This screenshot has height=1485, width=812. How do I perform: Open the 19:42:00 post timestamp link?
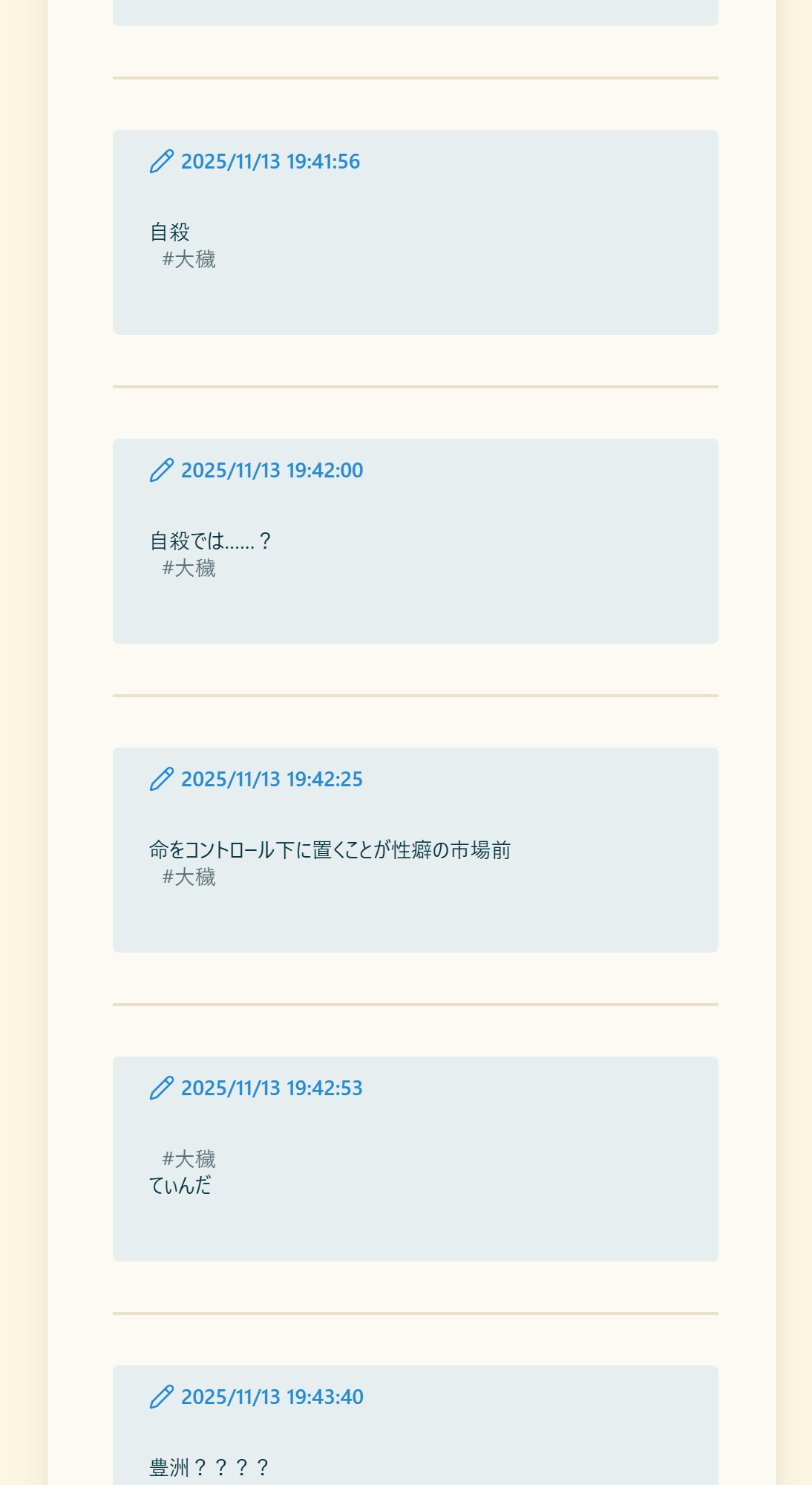[x=272, y=471]
